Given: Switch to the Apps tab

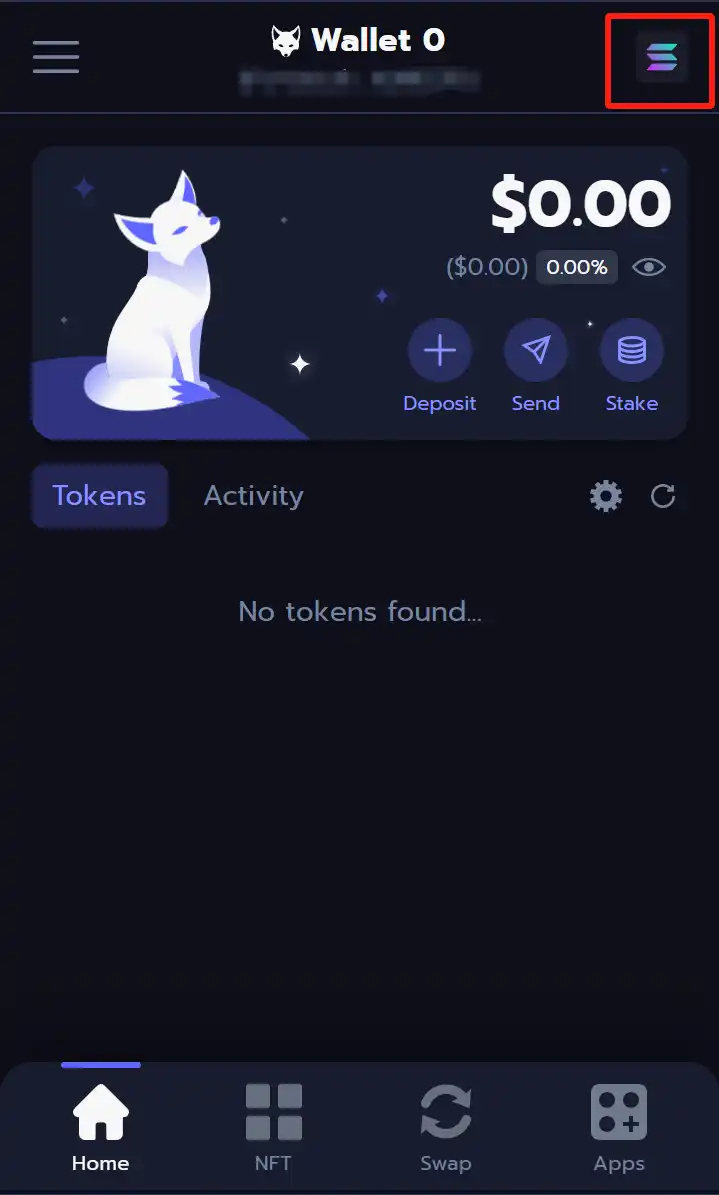Looking at the screenshot, I should pos(619,1128).
